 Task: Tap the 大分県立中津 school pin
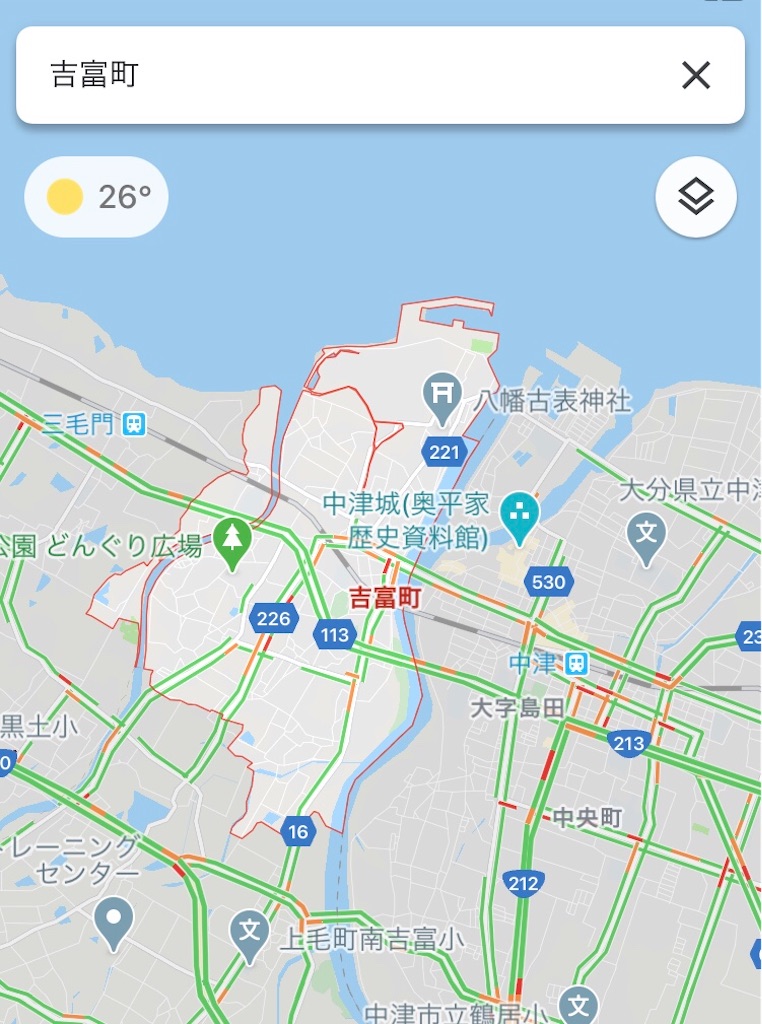[647, 531]
